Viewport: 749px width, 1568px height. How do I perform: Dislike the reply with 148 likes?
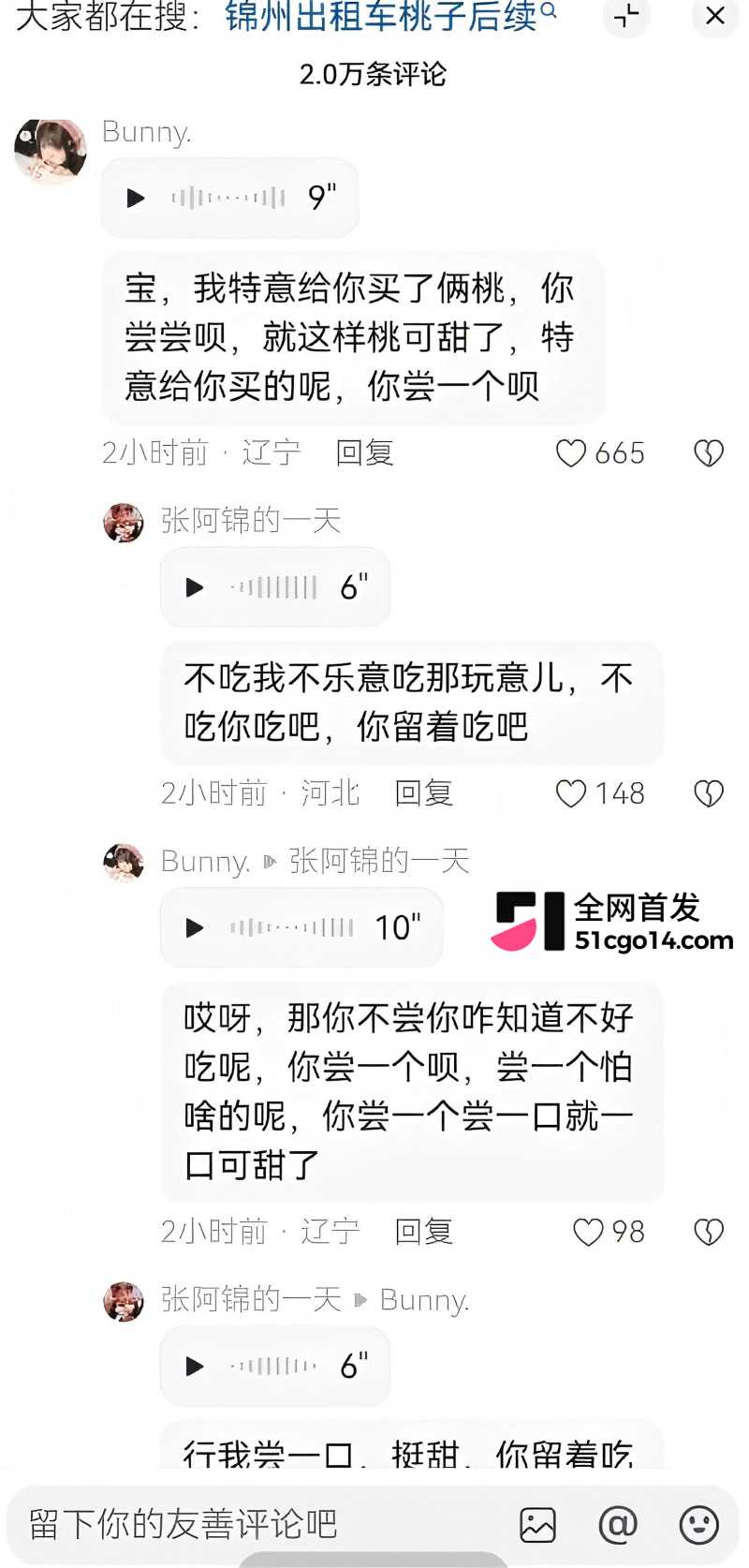point(709,794)
